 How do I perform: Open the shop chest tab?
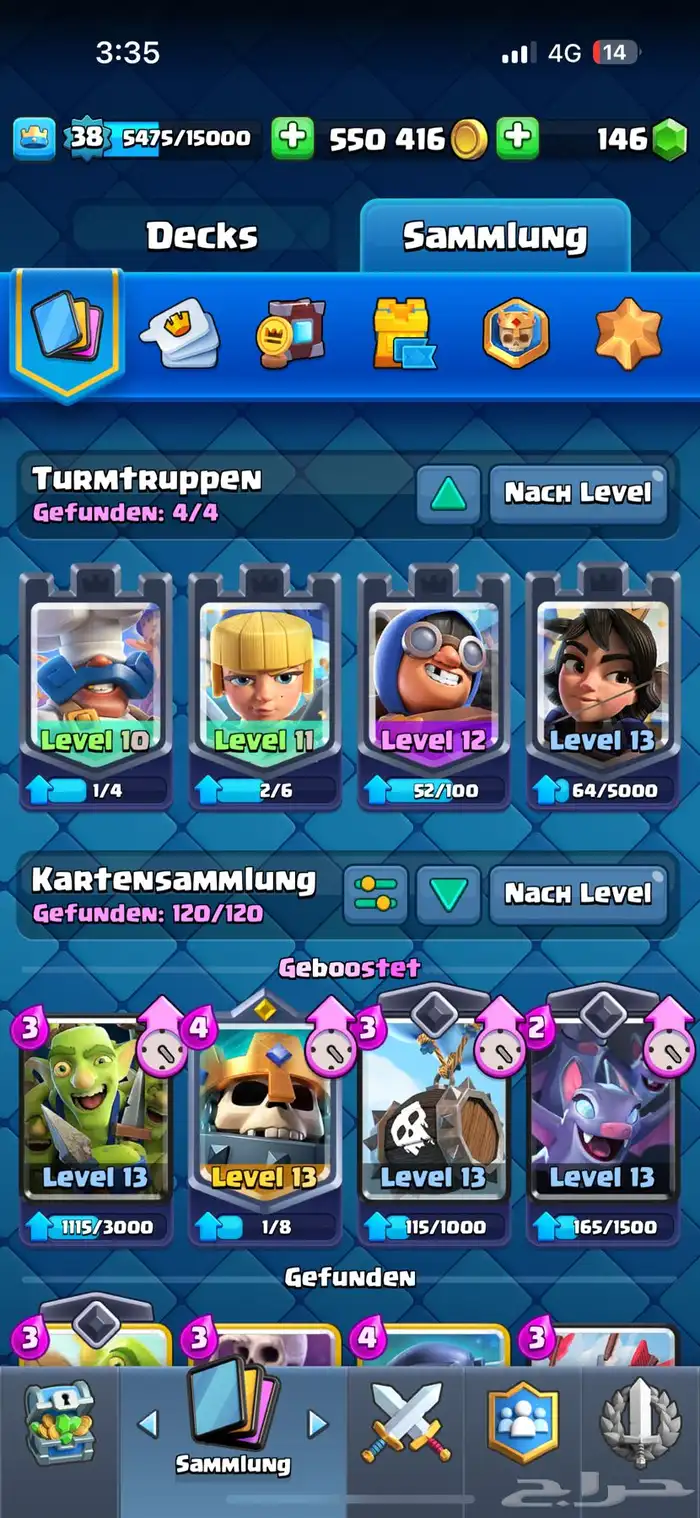coord(58,1423)
